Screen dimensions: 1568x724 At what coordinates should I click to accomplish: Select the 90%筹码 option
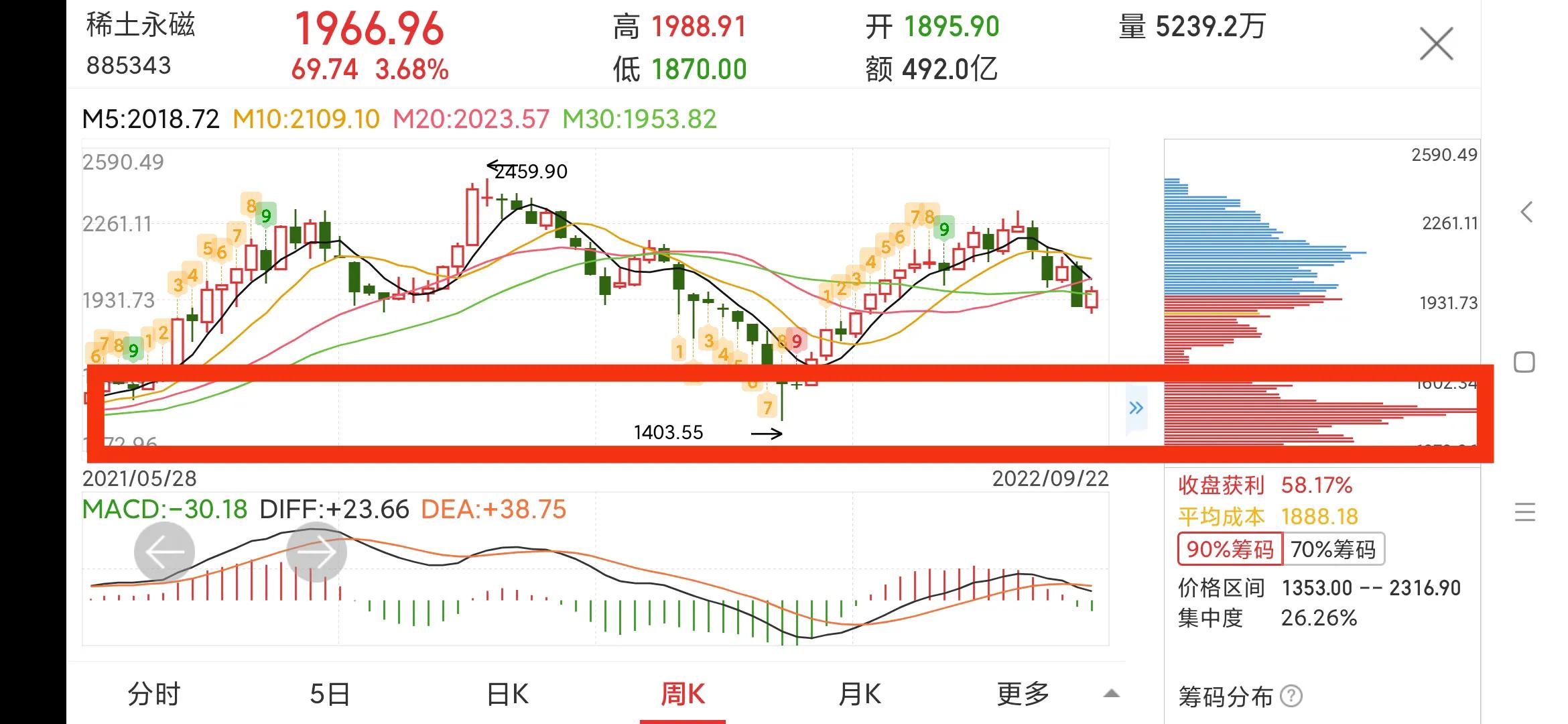(1230, 550)
